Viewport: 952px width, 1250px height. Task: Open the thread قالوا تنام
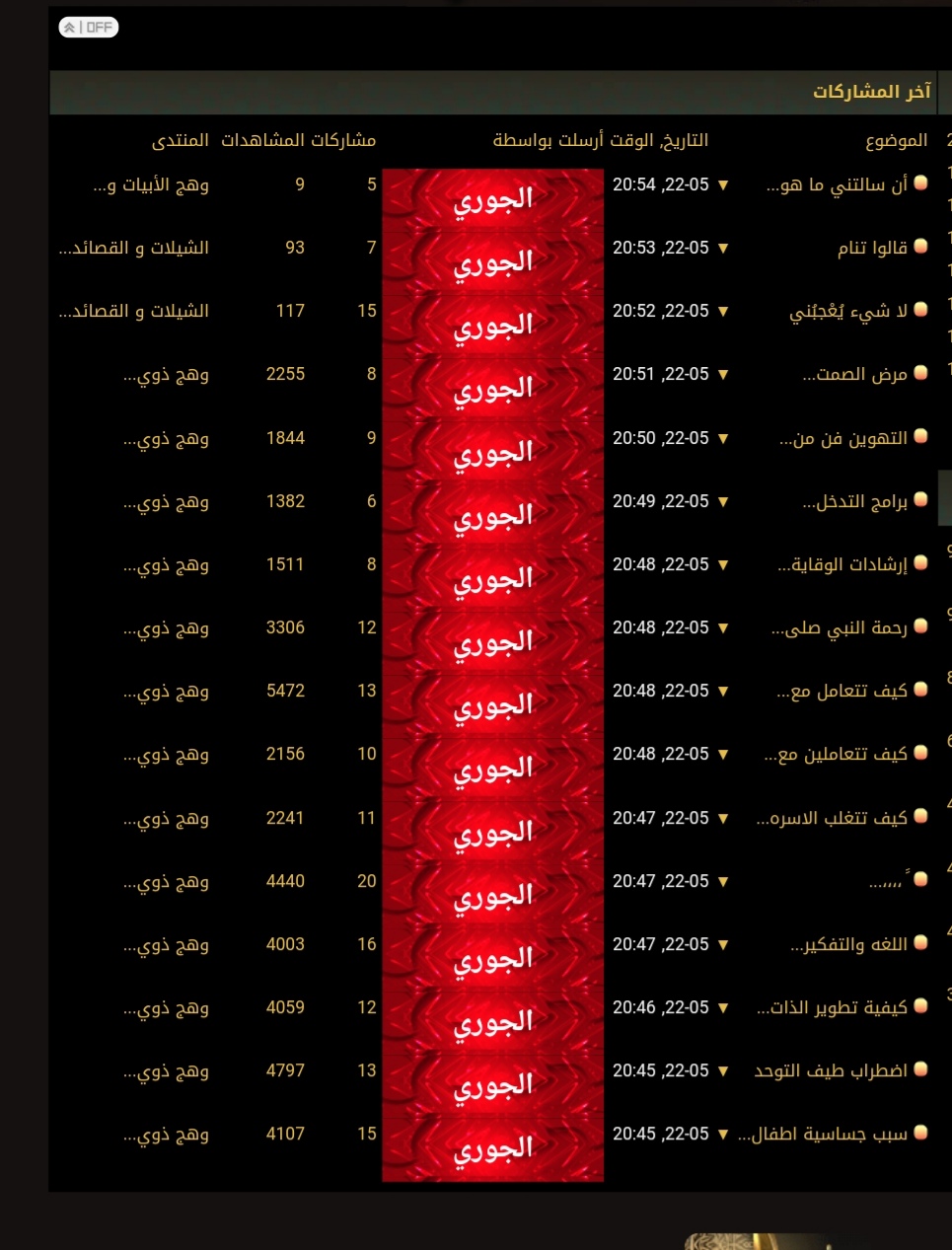(872, 248)
